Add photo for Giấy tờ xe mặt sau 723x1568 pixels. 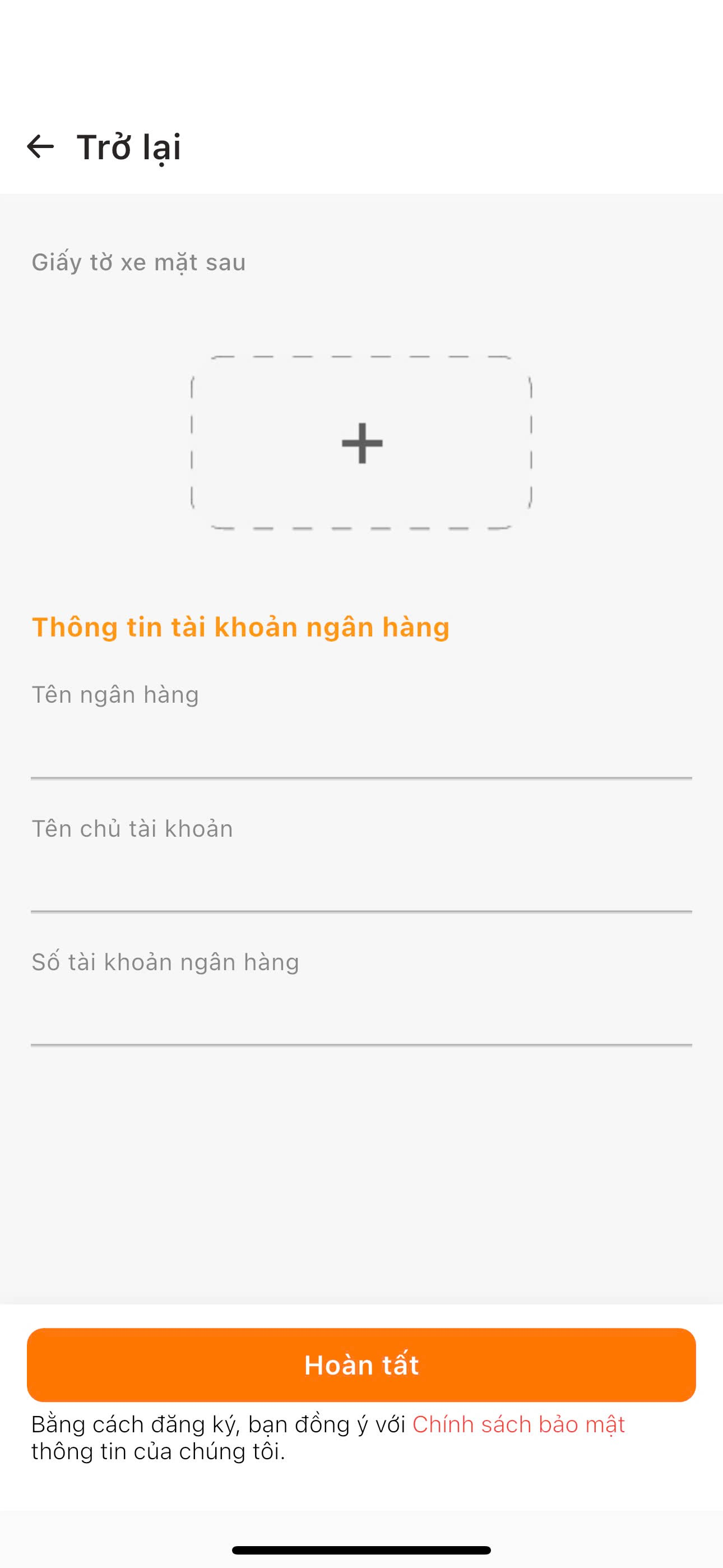point(361,442)
